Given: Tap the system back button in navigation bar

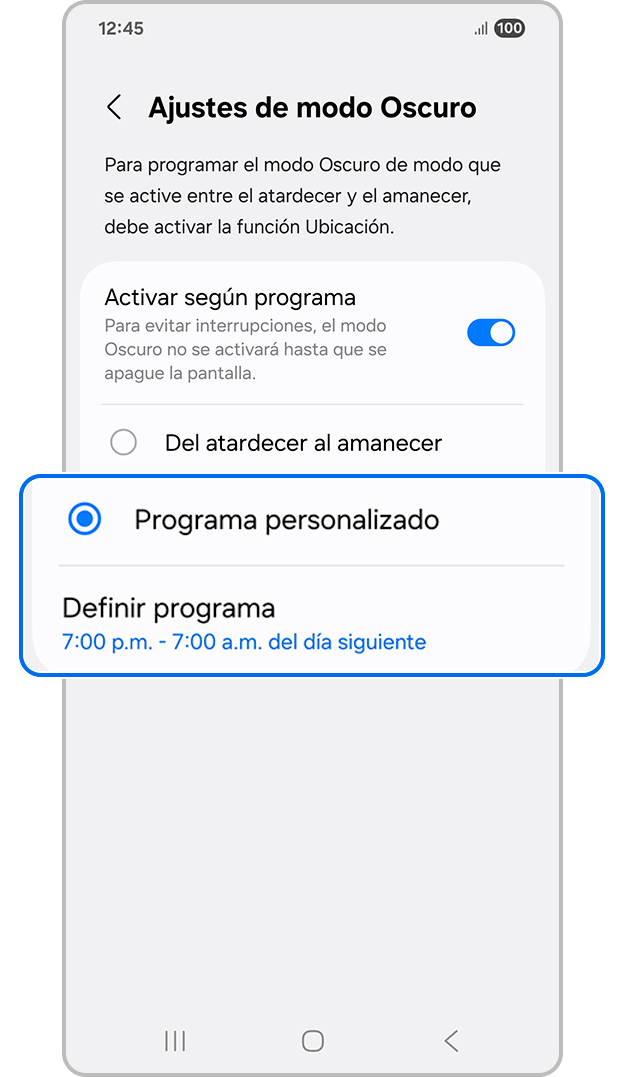Looking at the screenshot, I should (451, 1041).
